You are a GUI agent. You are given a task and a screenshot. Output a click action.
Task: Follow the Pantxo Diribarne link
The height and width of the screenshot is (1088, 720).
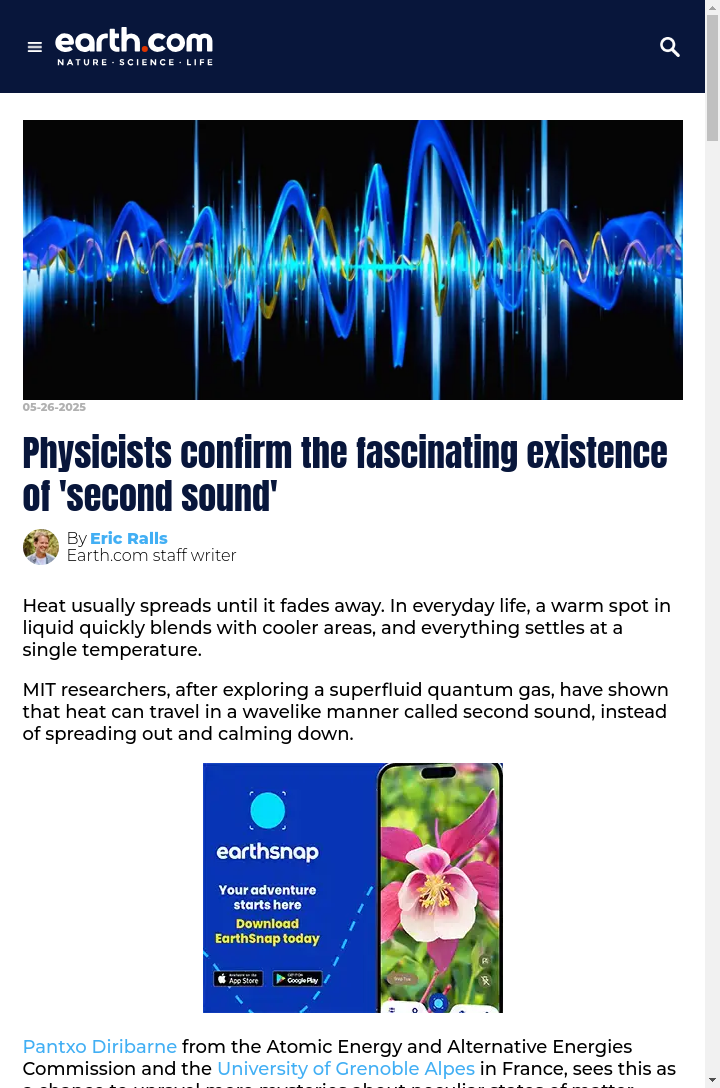click(100, 1047)
